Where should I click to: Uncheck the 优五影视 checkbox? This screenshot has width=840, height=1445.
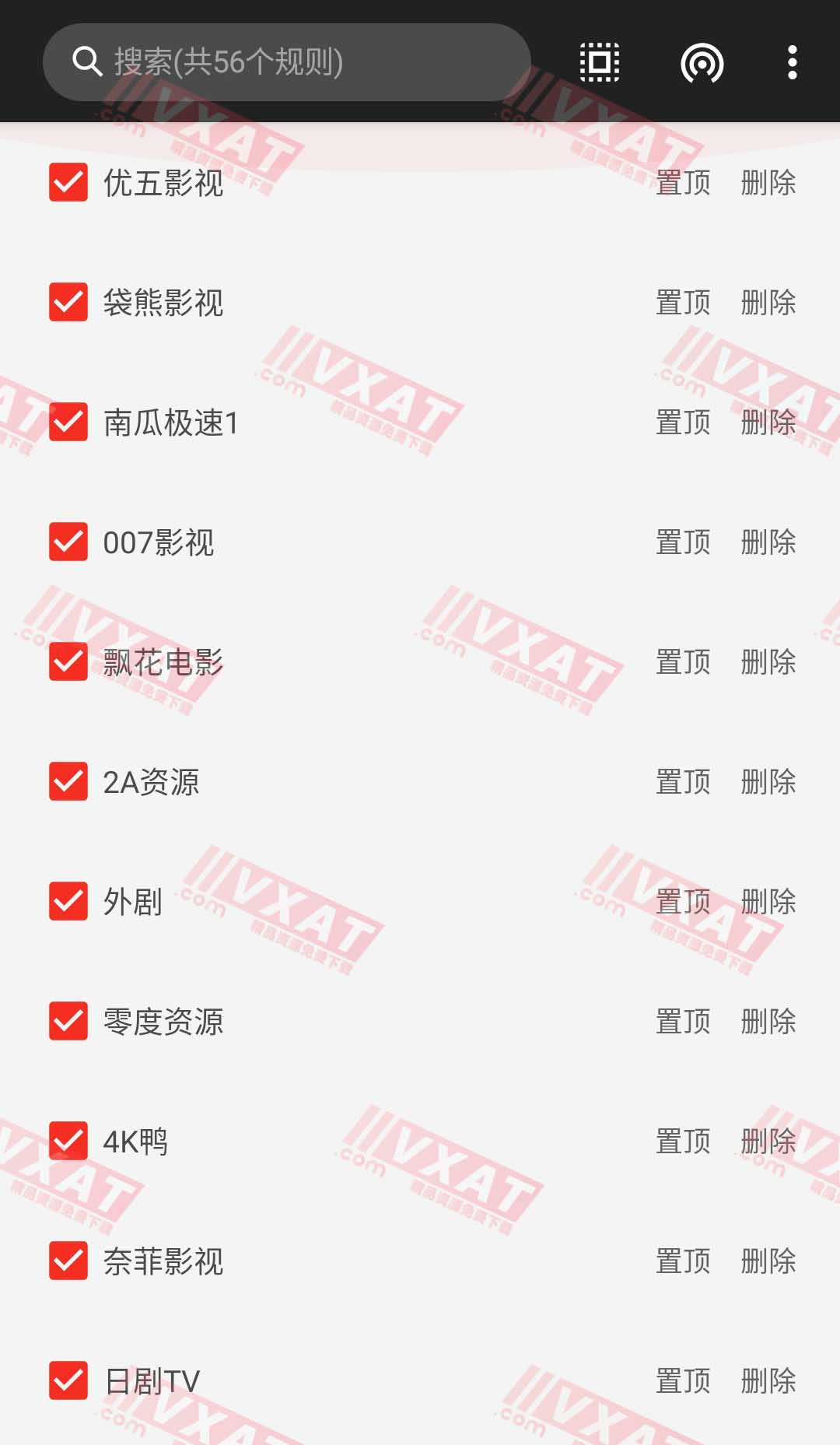[x=68, y=183]
